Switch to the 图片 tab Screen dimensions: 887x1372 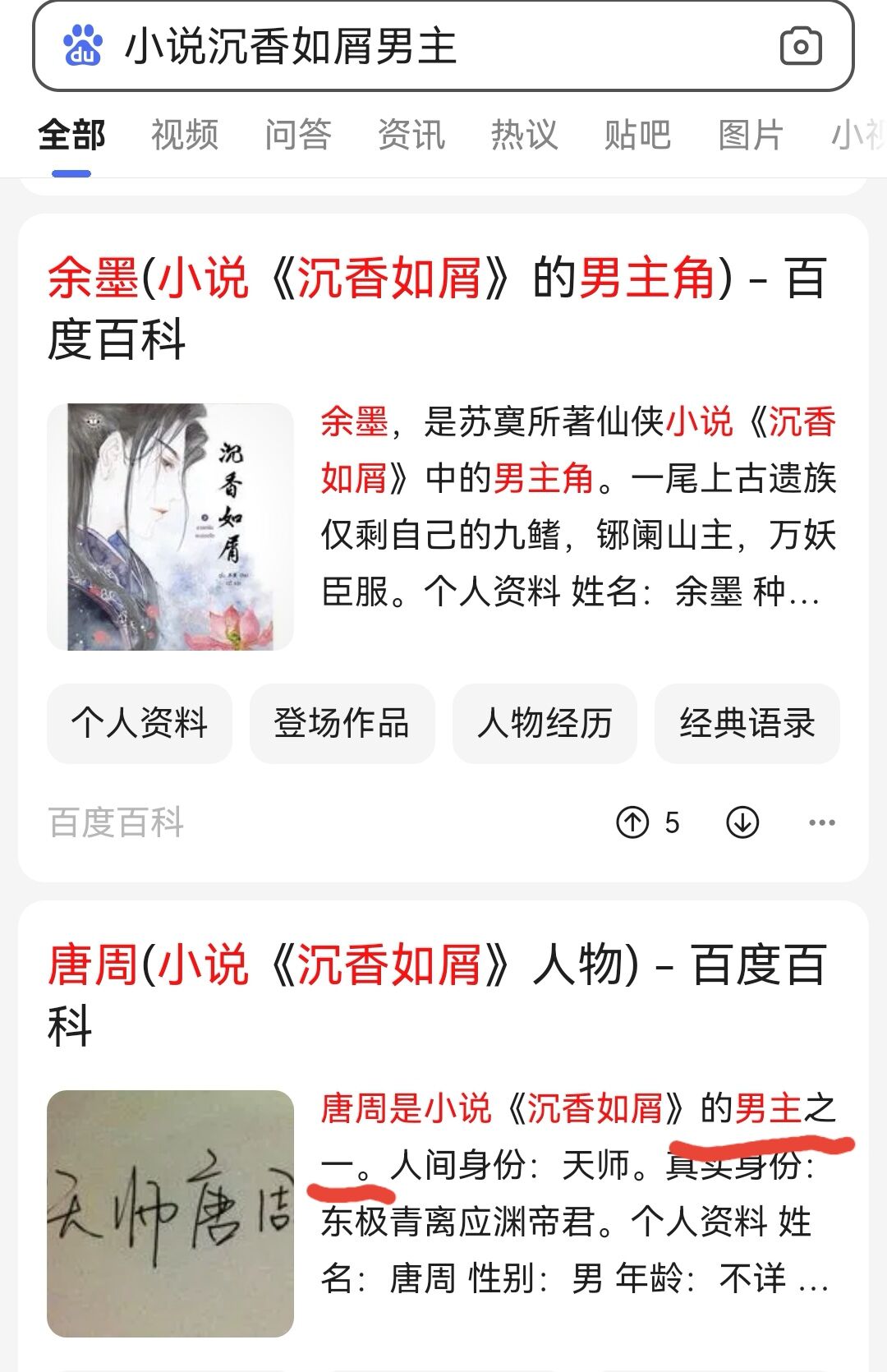751,135
